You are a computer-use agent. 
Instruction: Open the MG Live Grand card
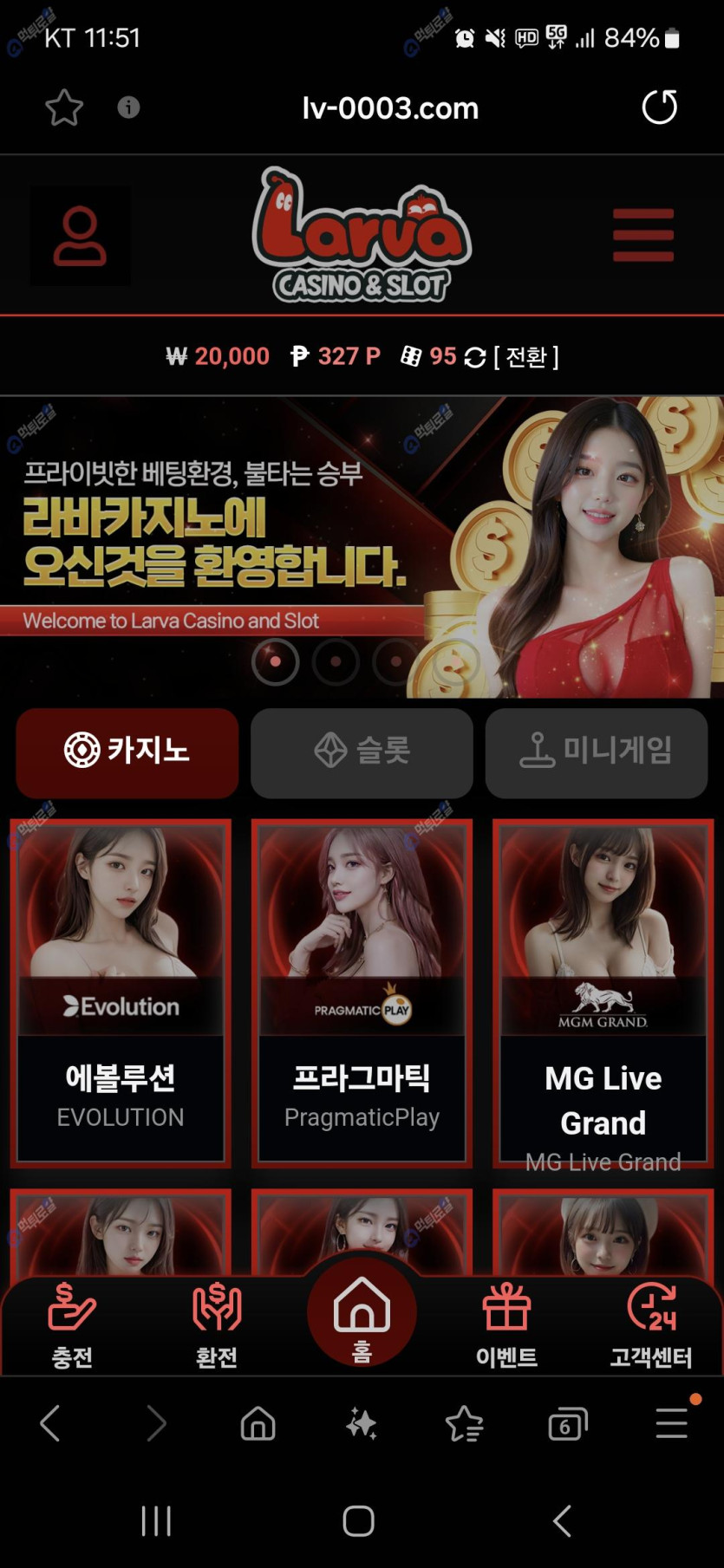tap(603, 992)
